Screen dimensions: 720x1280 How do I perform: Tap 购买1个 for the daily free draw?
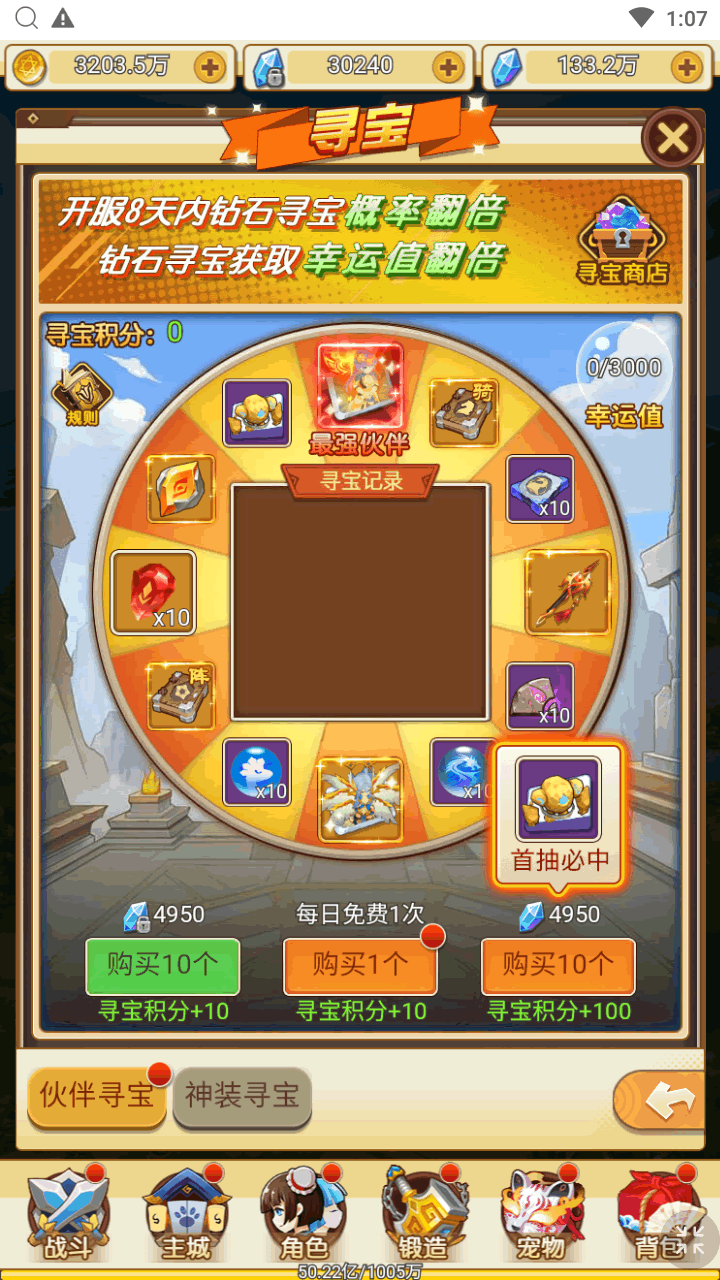[360, 965]
